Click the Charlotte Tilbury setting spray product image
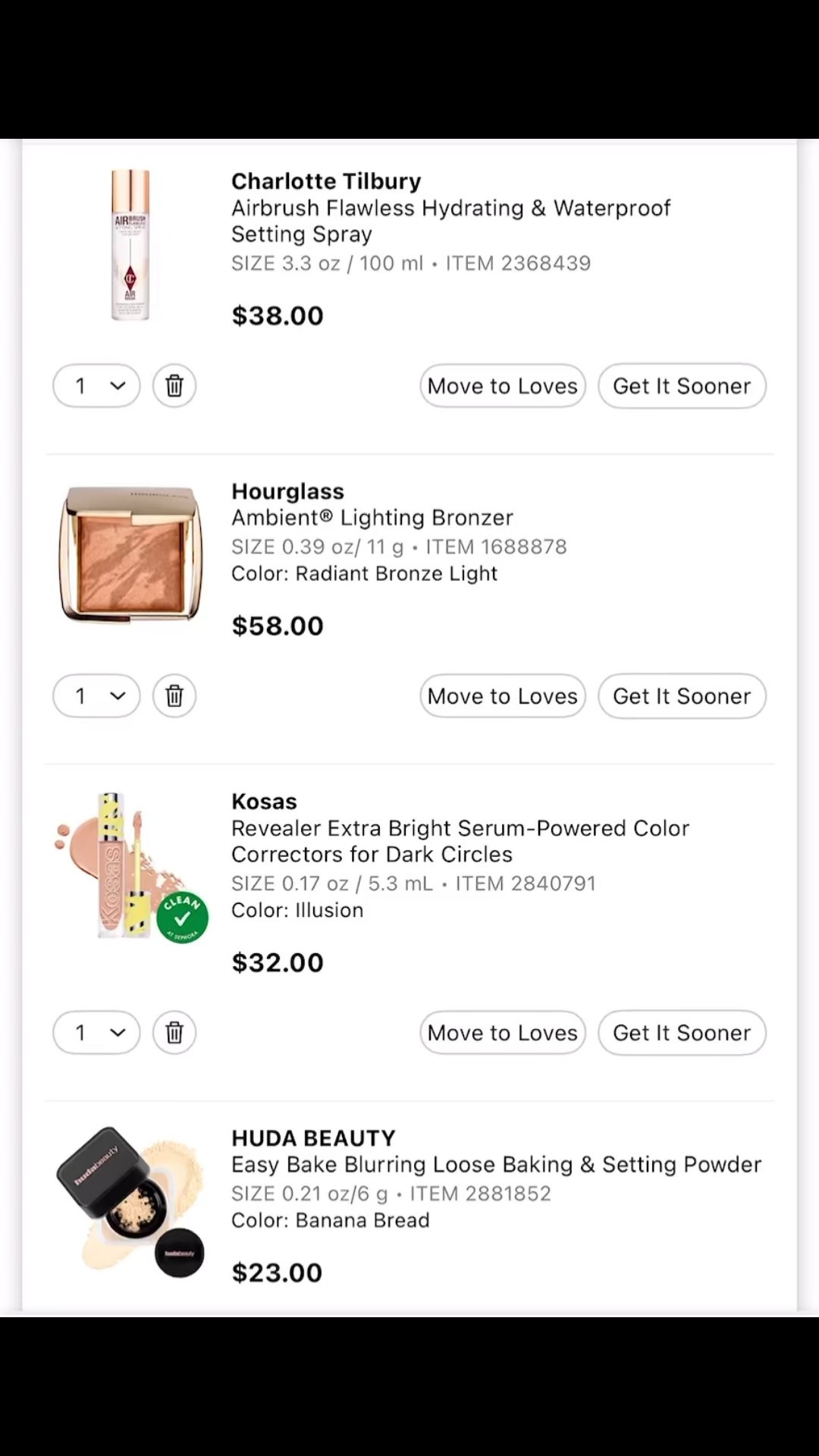The width and height of the screenshot is (819, 1456). (130, 244)
